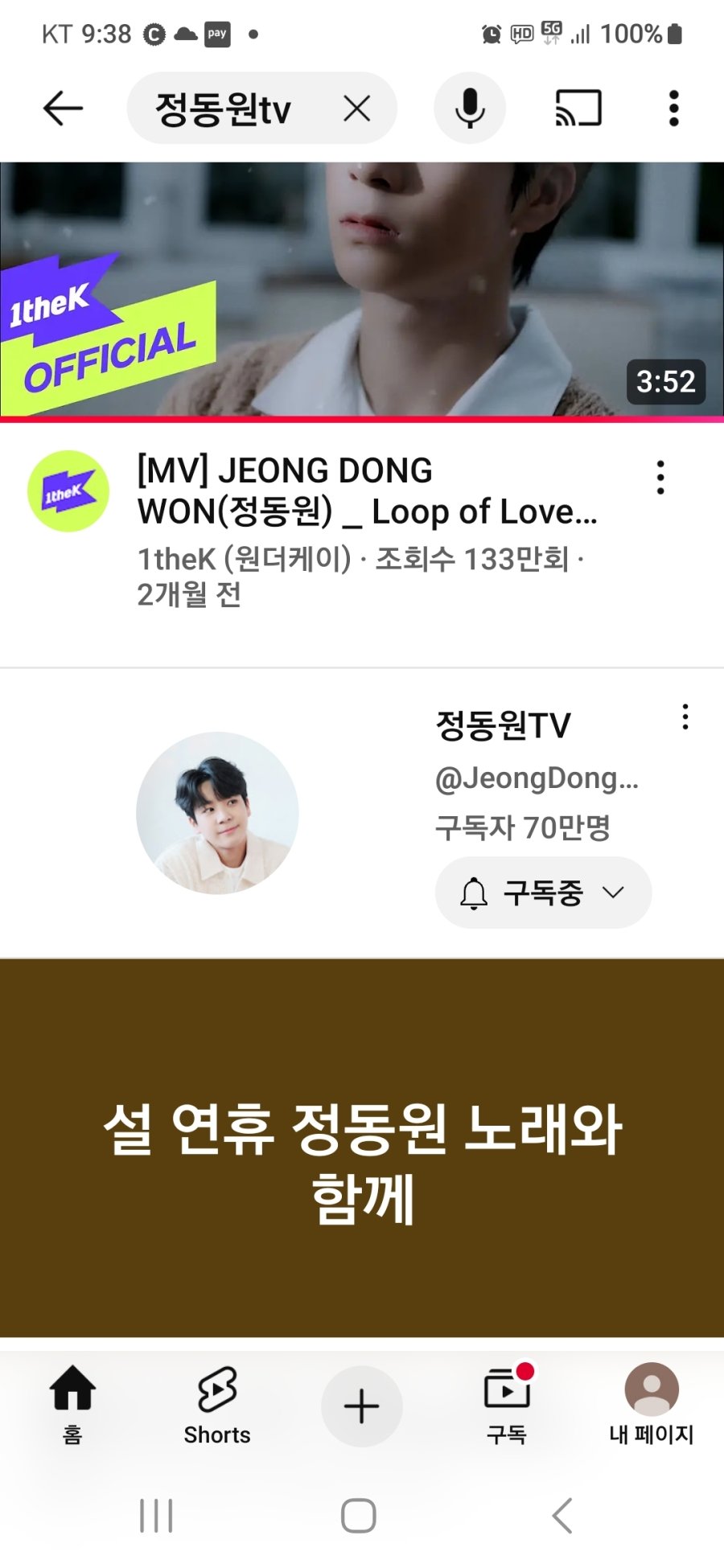724x1568 pixels.
Task: Open the top bar overflow menu
Action: [674, 109]
